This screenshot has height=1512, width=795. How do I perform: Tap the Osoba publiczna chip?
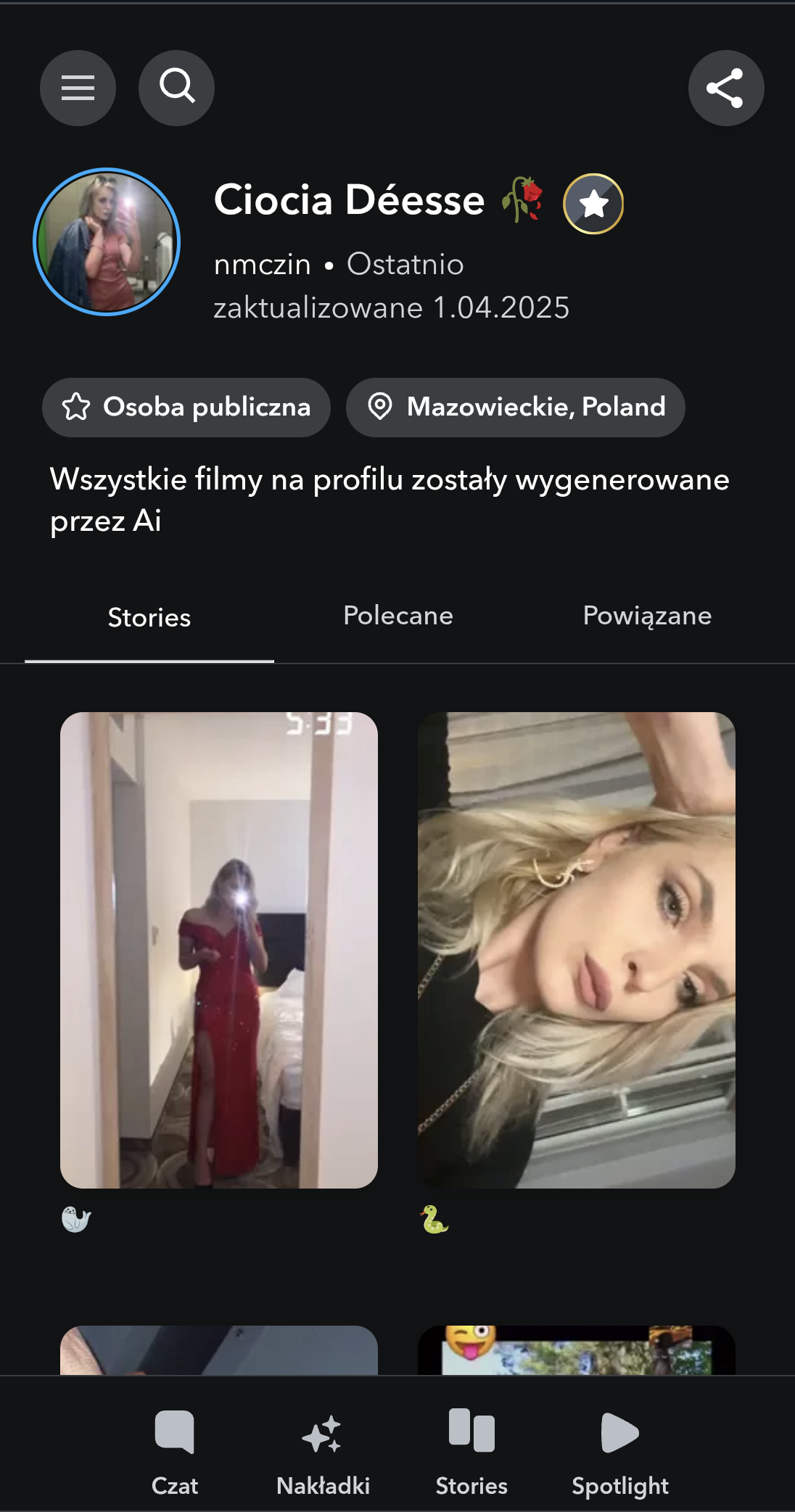(186, 407)
